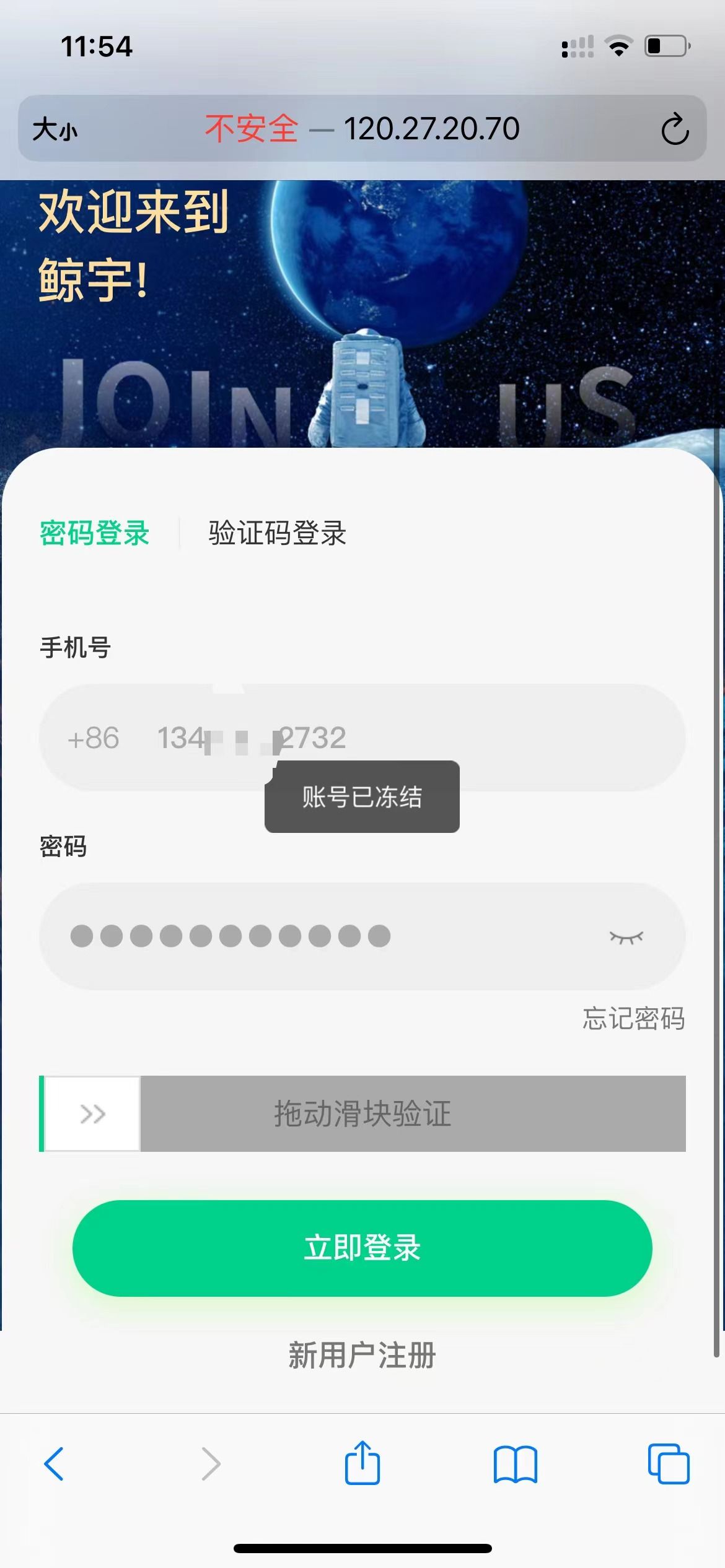The height and width of the screenshot is (1568, 725).
Task: Reload the page in Safari
Action: [x=674, y=129]
